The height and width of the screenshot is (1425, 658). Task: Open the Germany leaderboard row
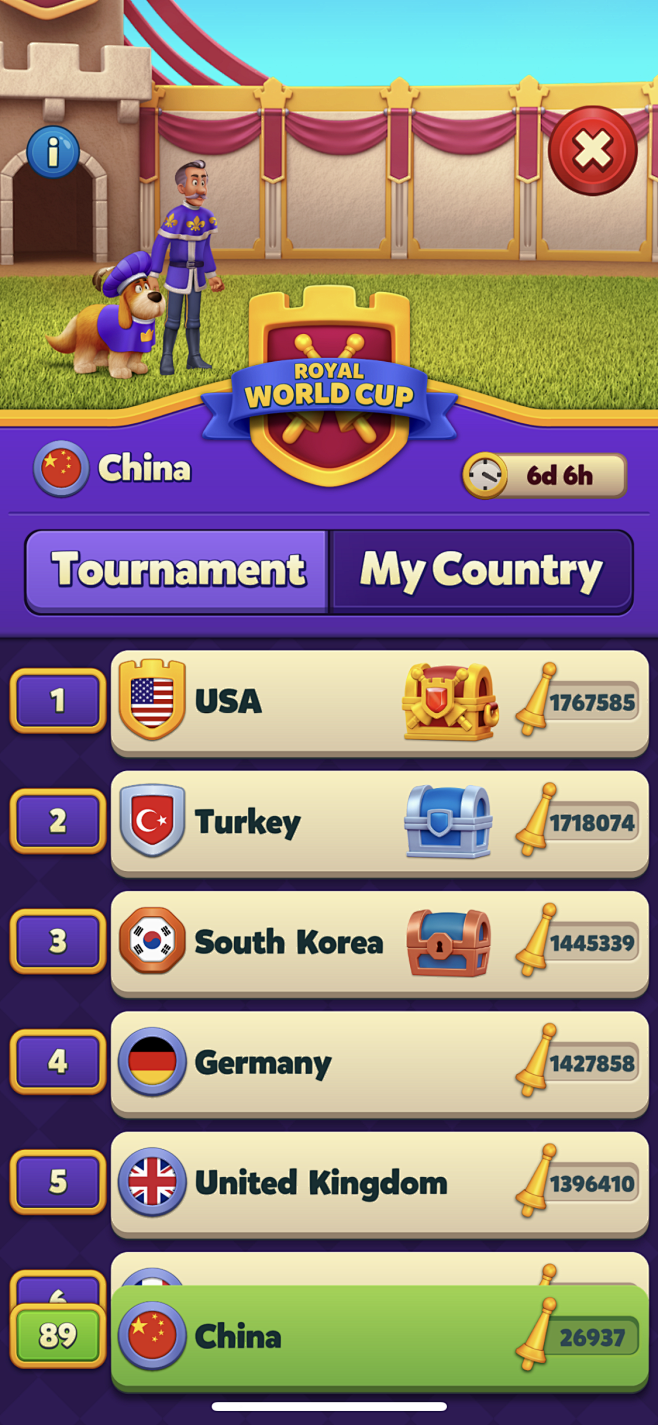(380, 1063)
